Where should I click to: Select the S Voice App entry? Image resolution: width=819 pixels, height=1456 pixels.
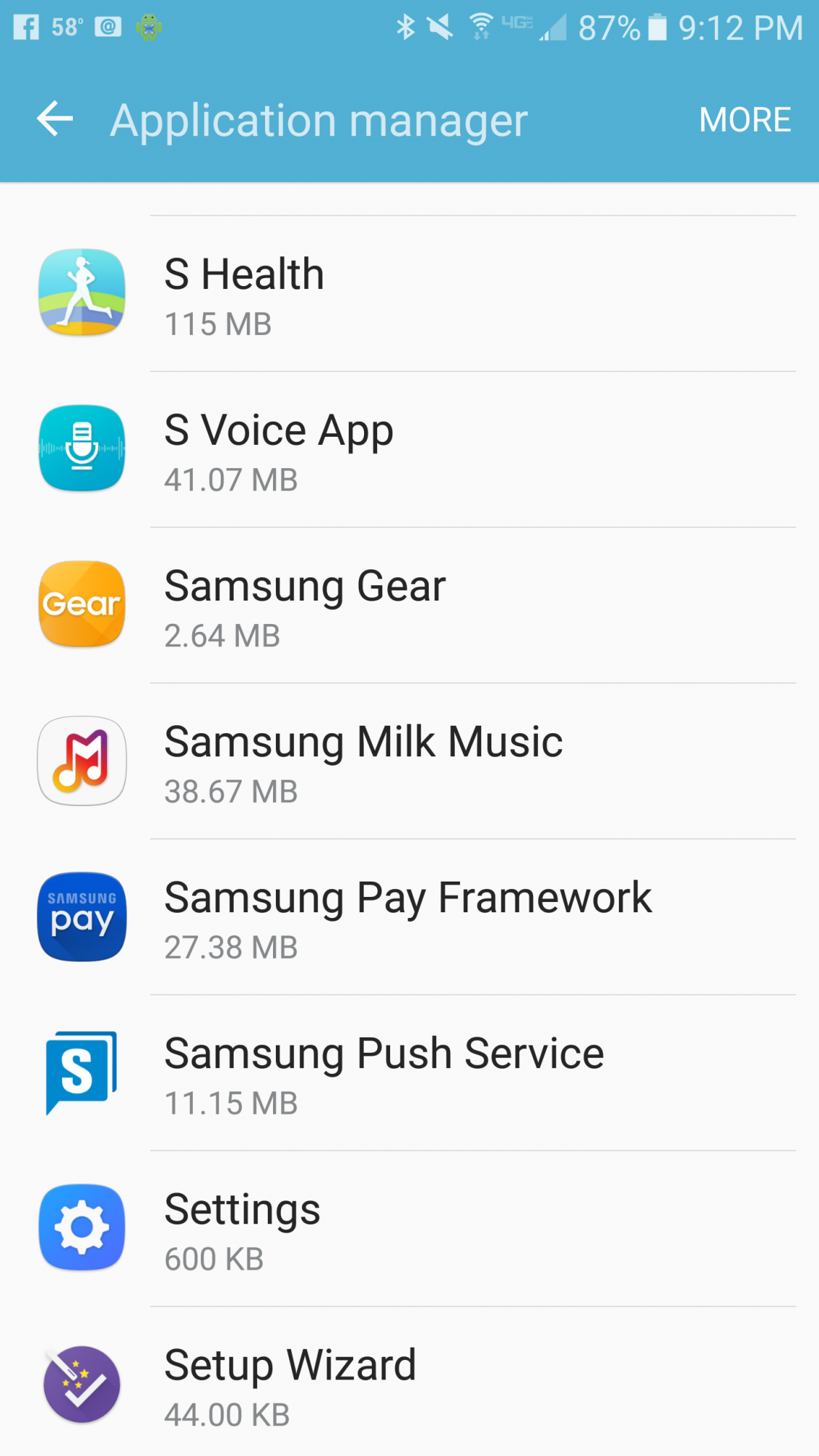click(x=409, y=449)
